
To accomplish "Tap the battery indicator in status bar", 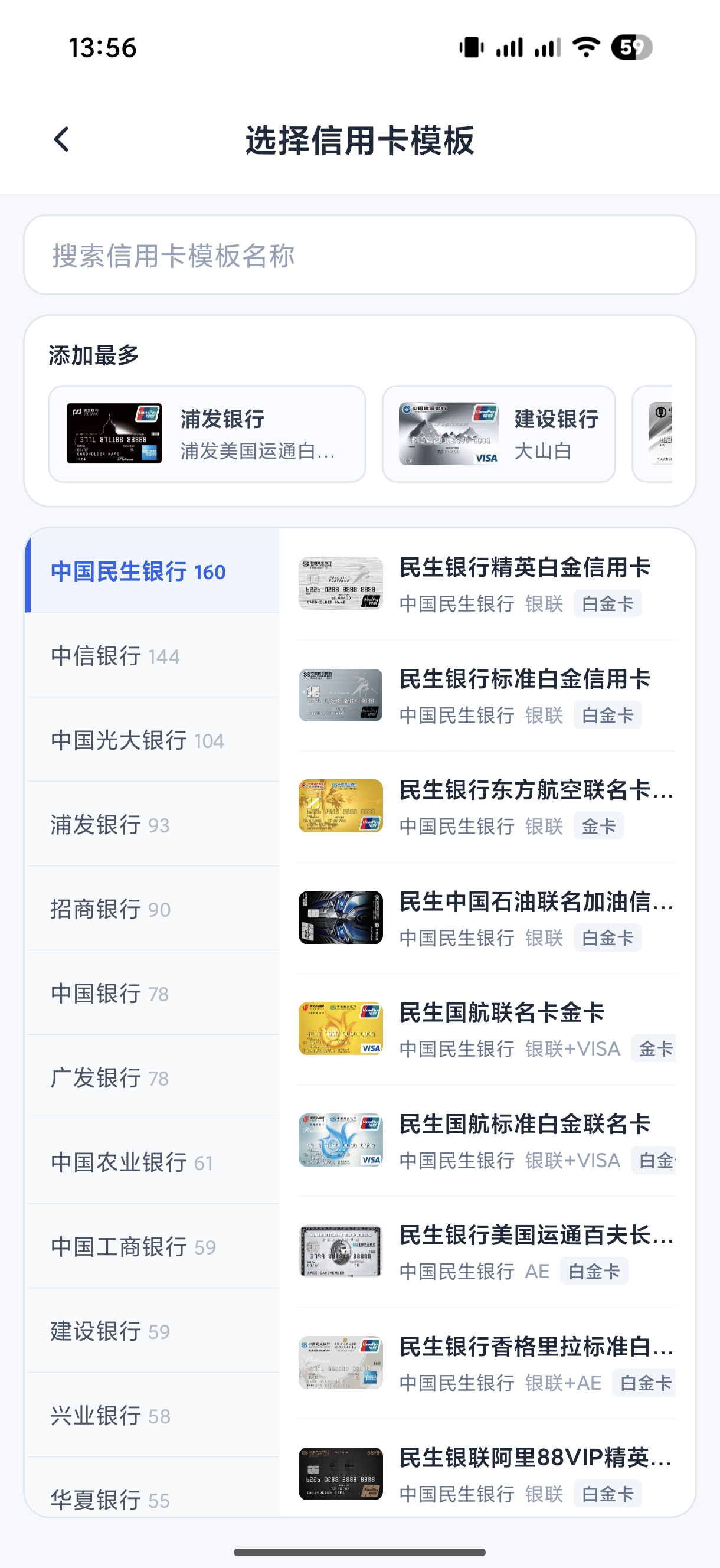I will pos(633,46).
